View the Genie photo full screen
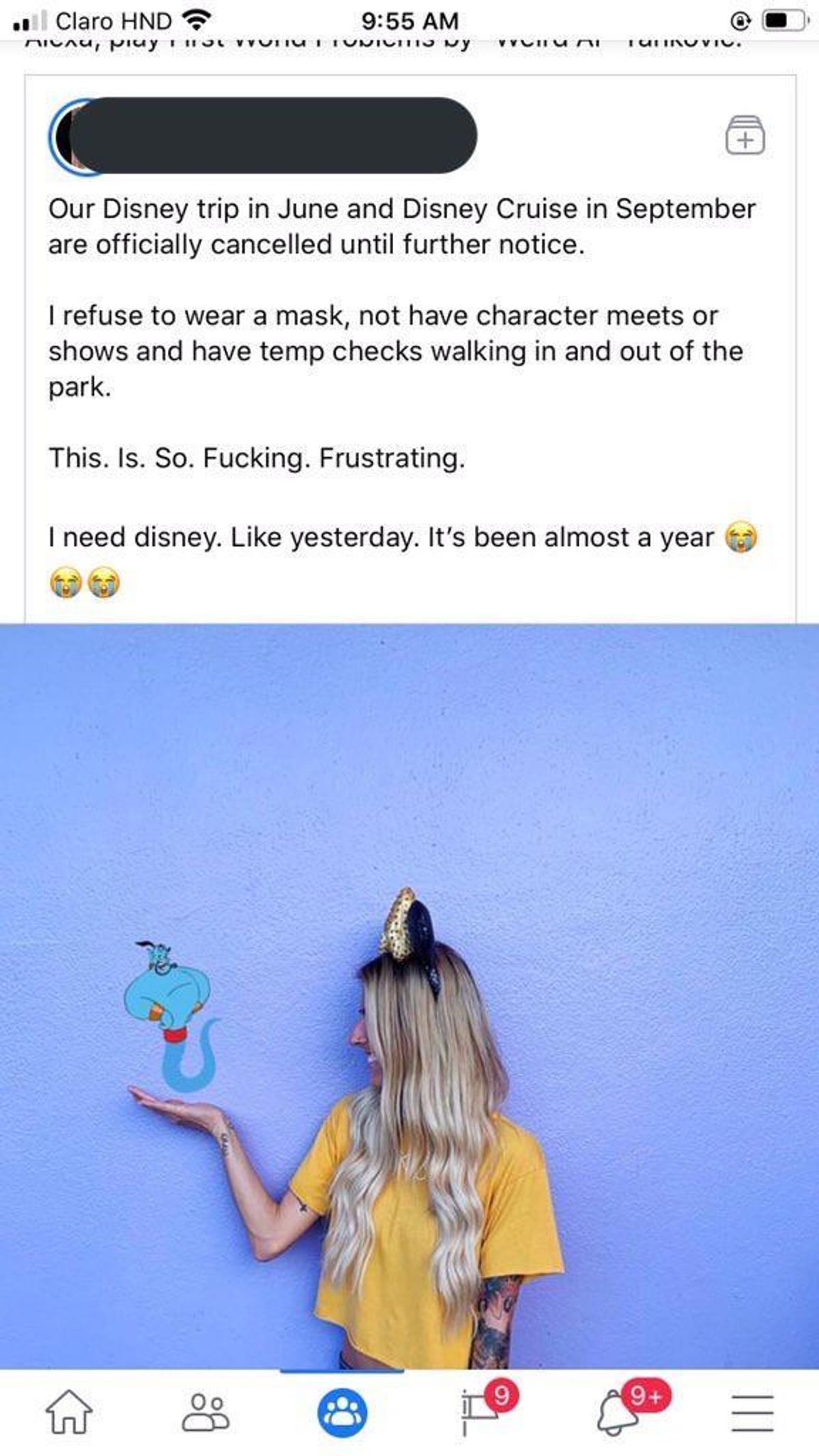Image resolution: width=819 pixels, height=1456 pixels. pyautogui.click(x=409, y=997)
